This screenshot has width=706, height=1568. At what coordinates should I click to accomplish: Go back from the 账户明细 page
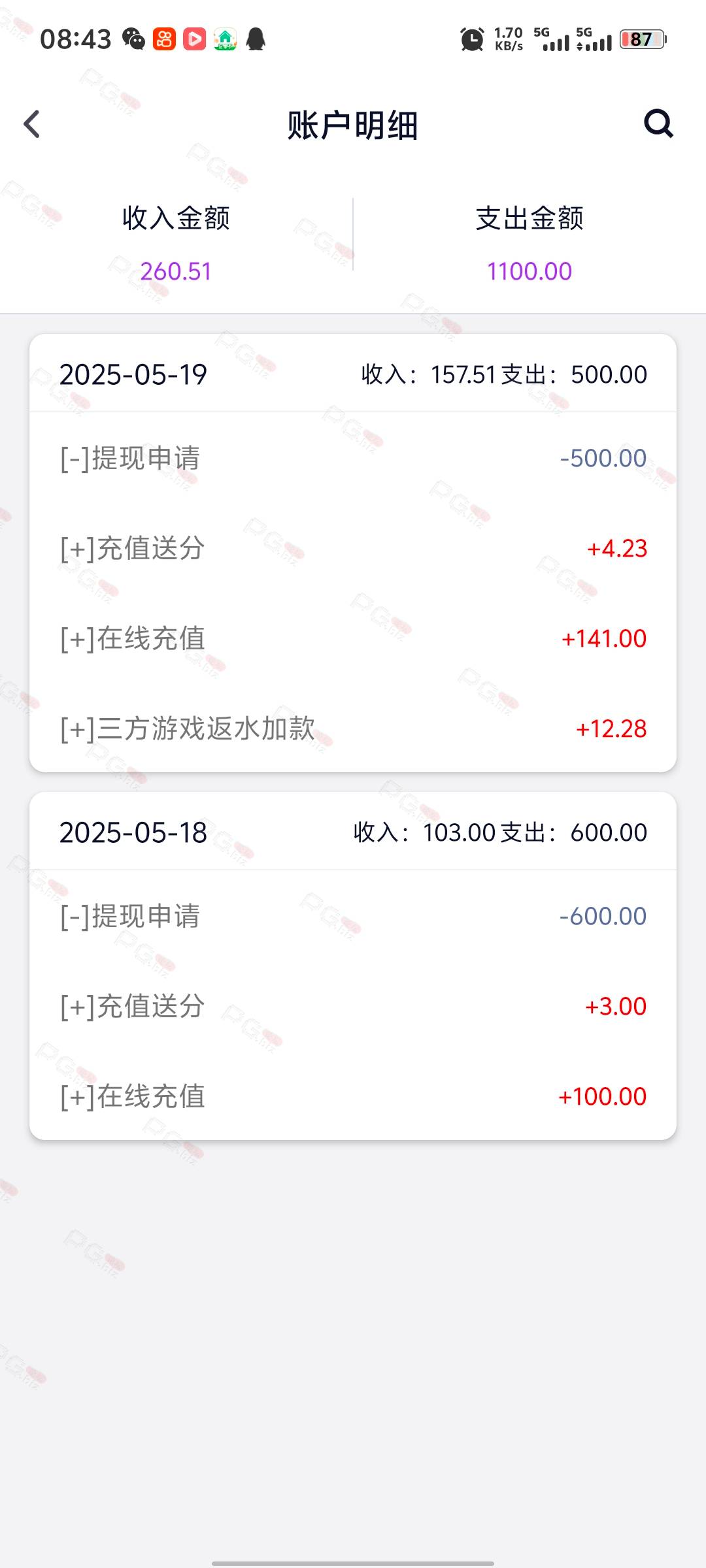tap(31, 124)
